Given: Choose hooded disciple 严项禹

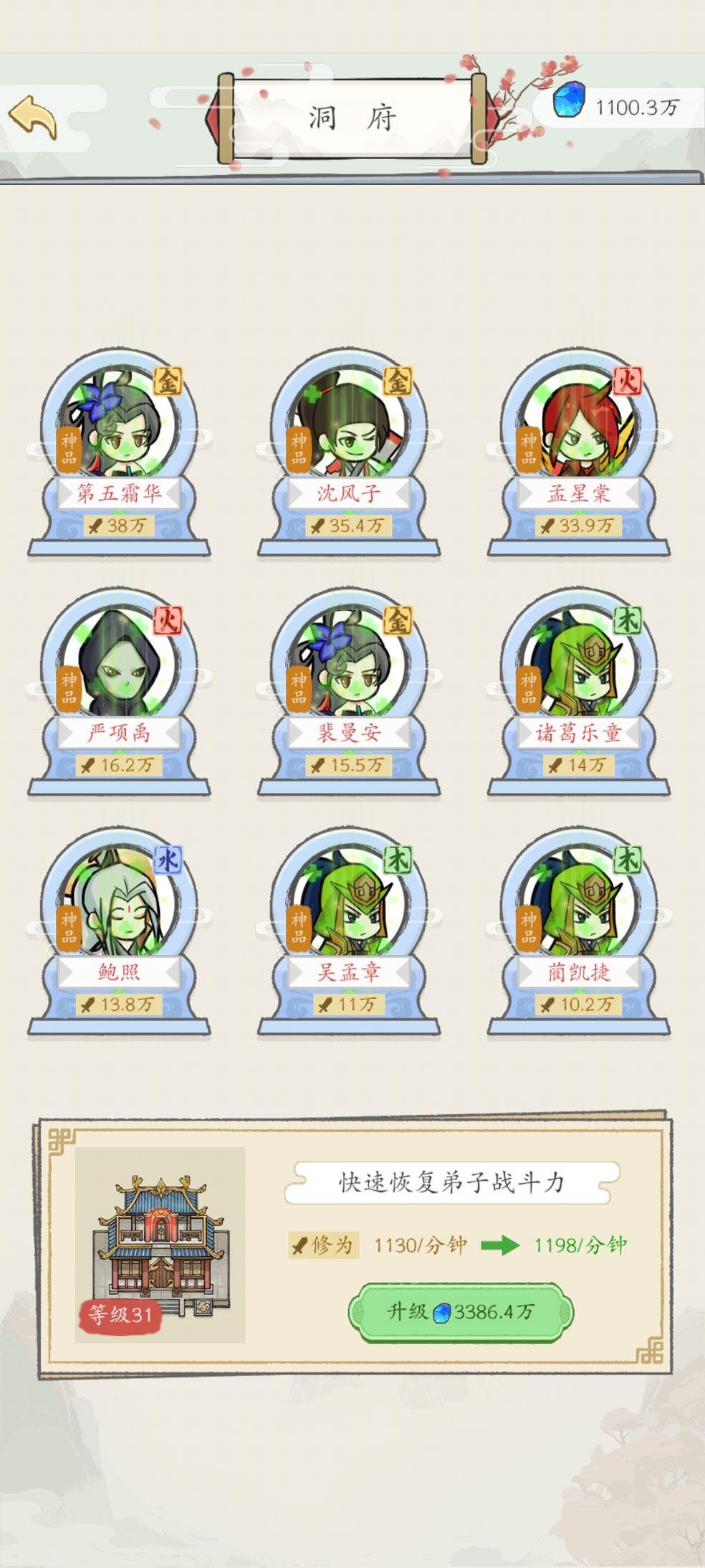Looking at the screenshot, I should 119,691.
